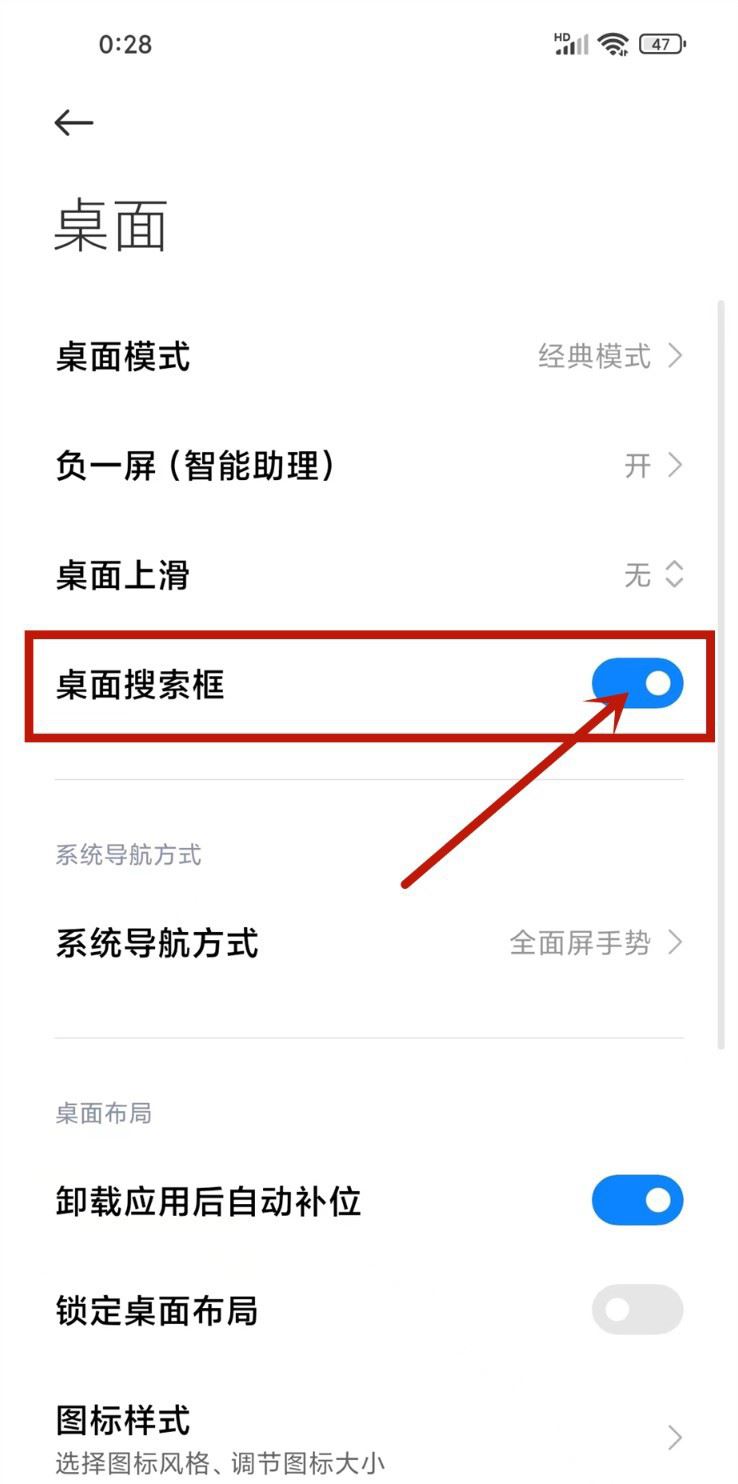Viewport: 738px width, 1484px height.
Task: Enable 锁定桌面布局 switch
Action: 637,1310
